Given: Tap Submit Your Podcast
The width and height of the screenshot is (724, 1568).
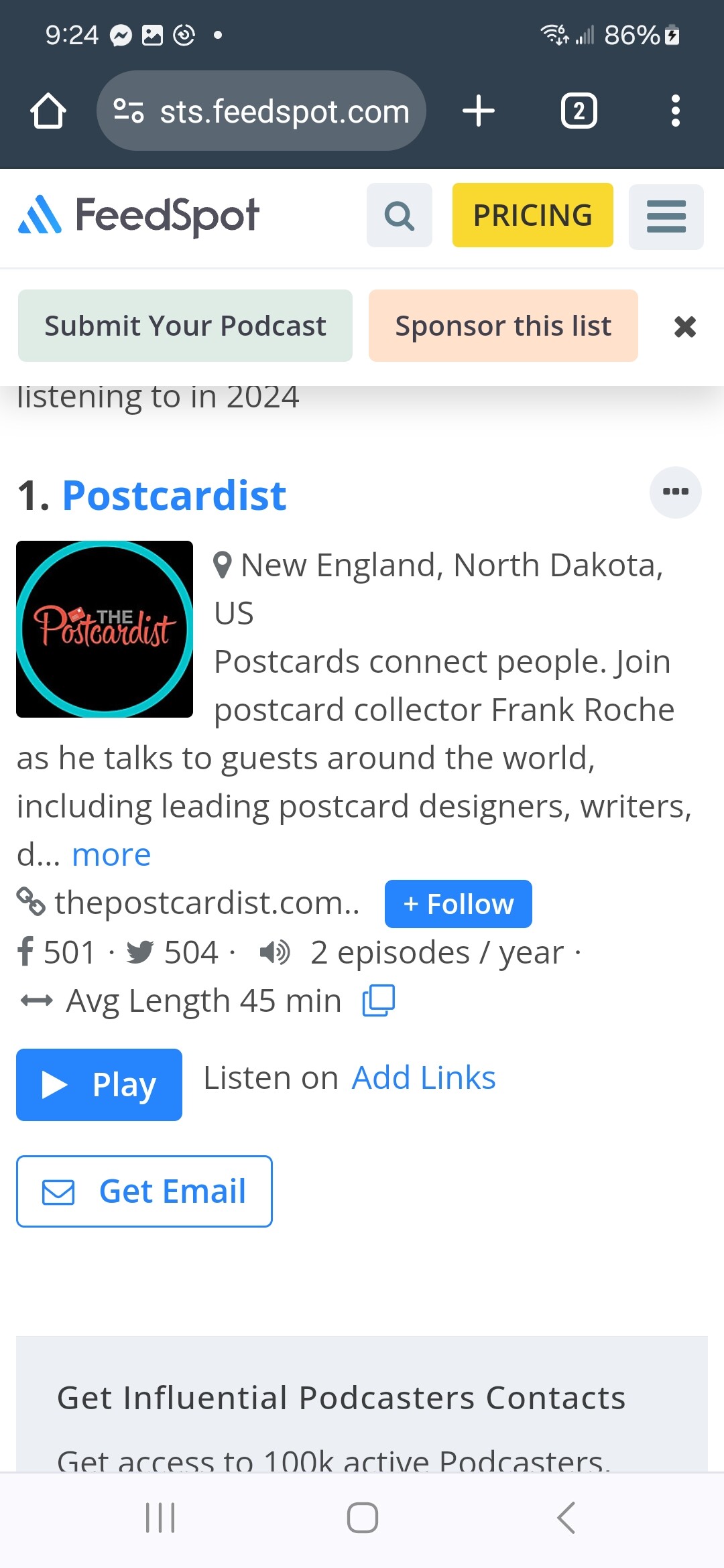Looking at the screenshot, I should [185, 326].
